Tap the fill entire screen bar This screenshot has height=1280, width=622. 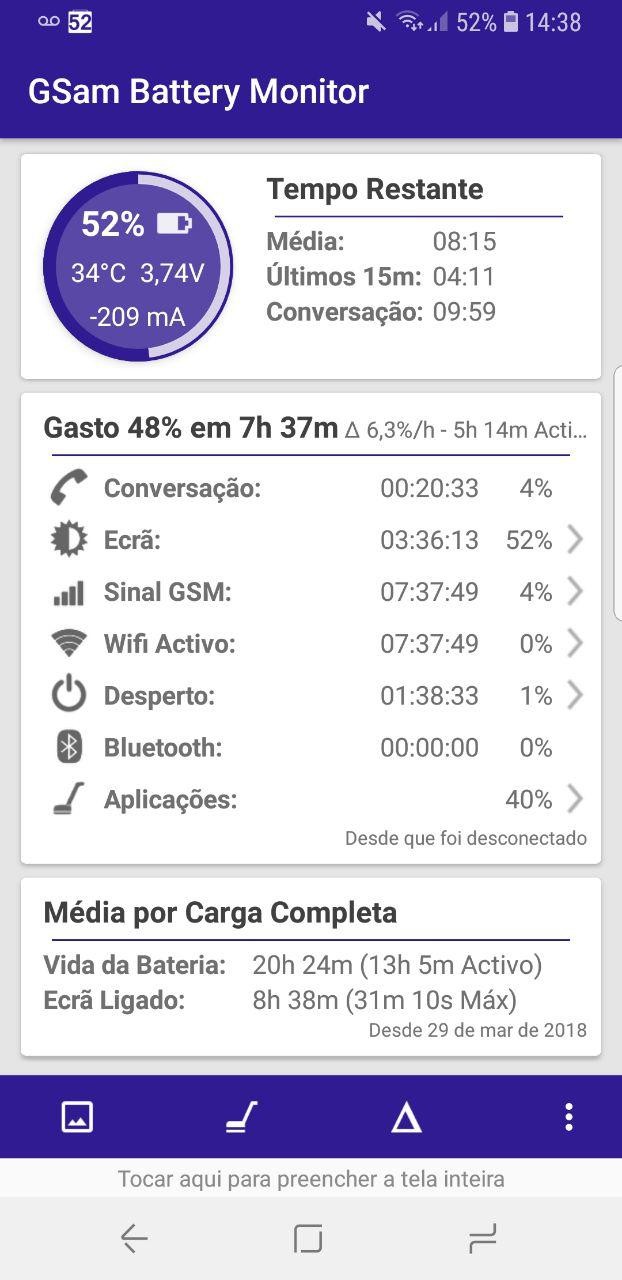pos(311,1179)
